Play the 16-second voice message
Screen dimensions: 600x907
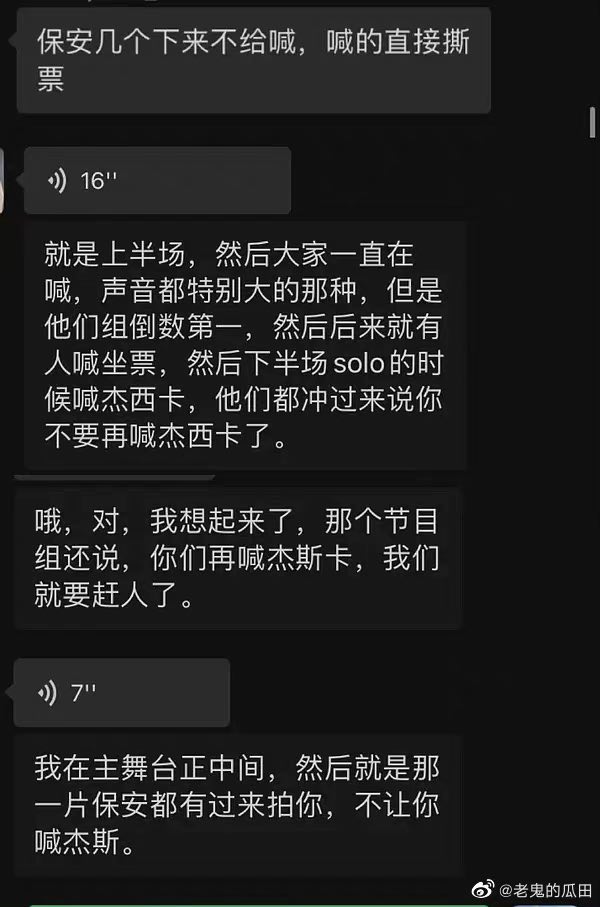[156, 181]
